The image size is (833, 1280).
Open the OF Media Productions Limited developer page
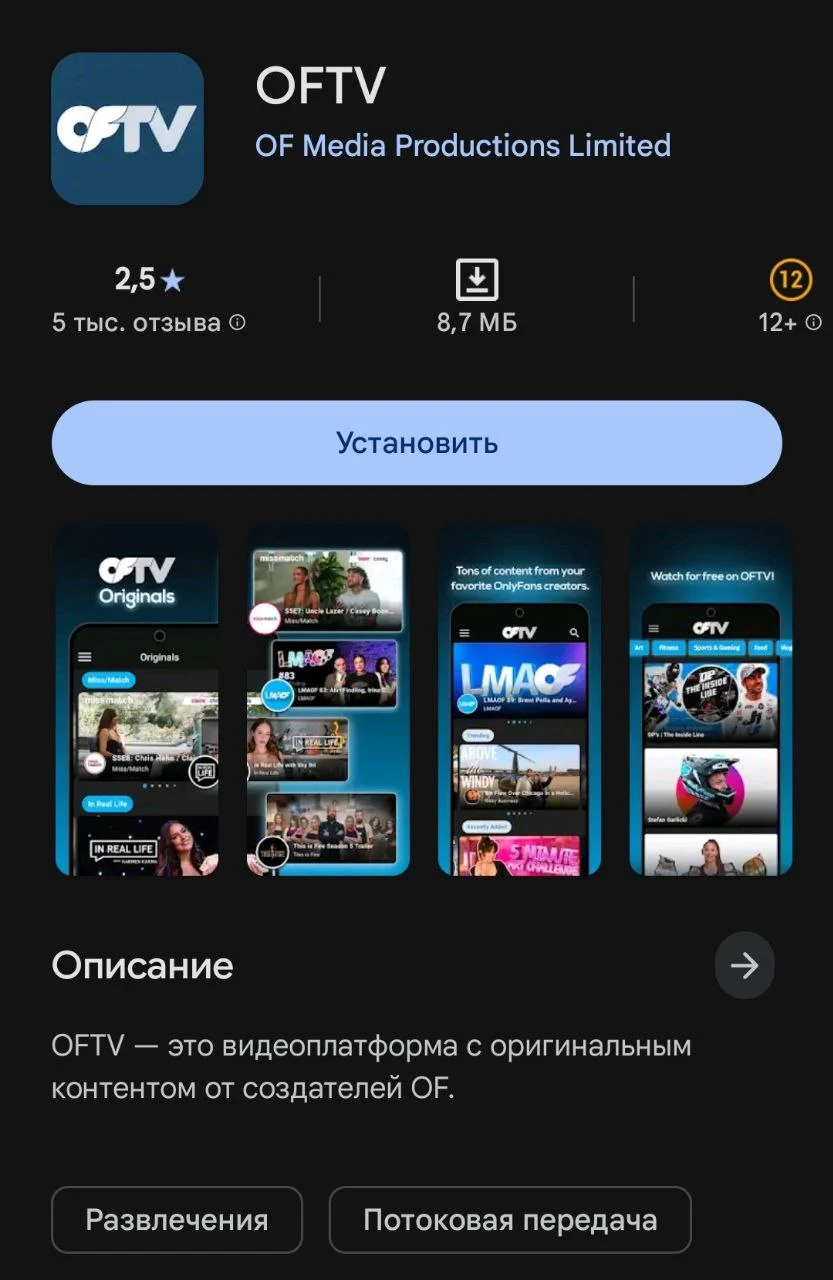click(x=463, y=146)
